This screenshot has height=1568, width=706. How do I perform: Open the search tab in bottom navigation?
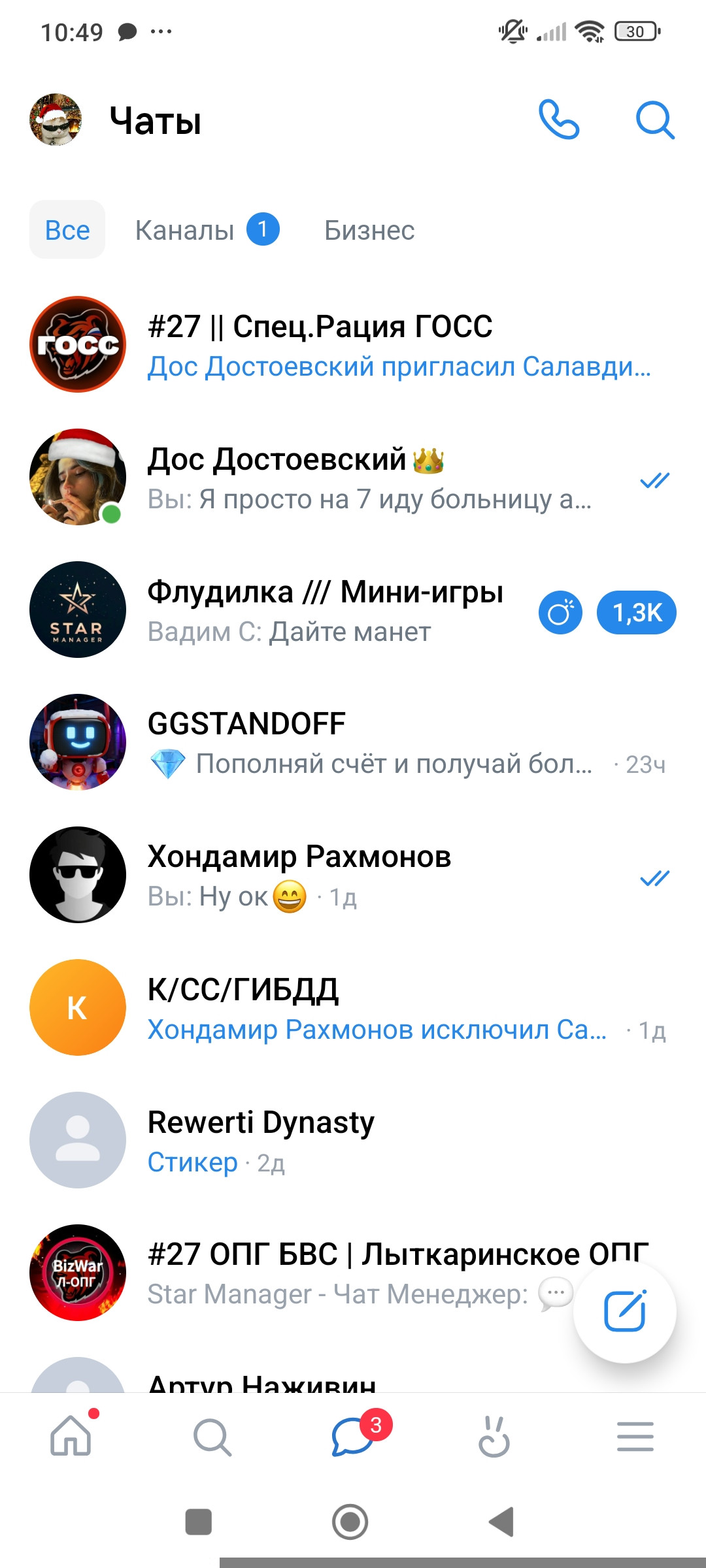click(212, 1436)
